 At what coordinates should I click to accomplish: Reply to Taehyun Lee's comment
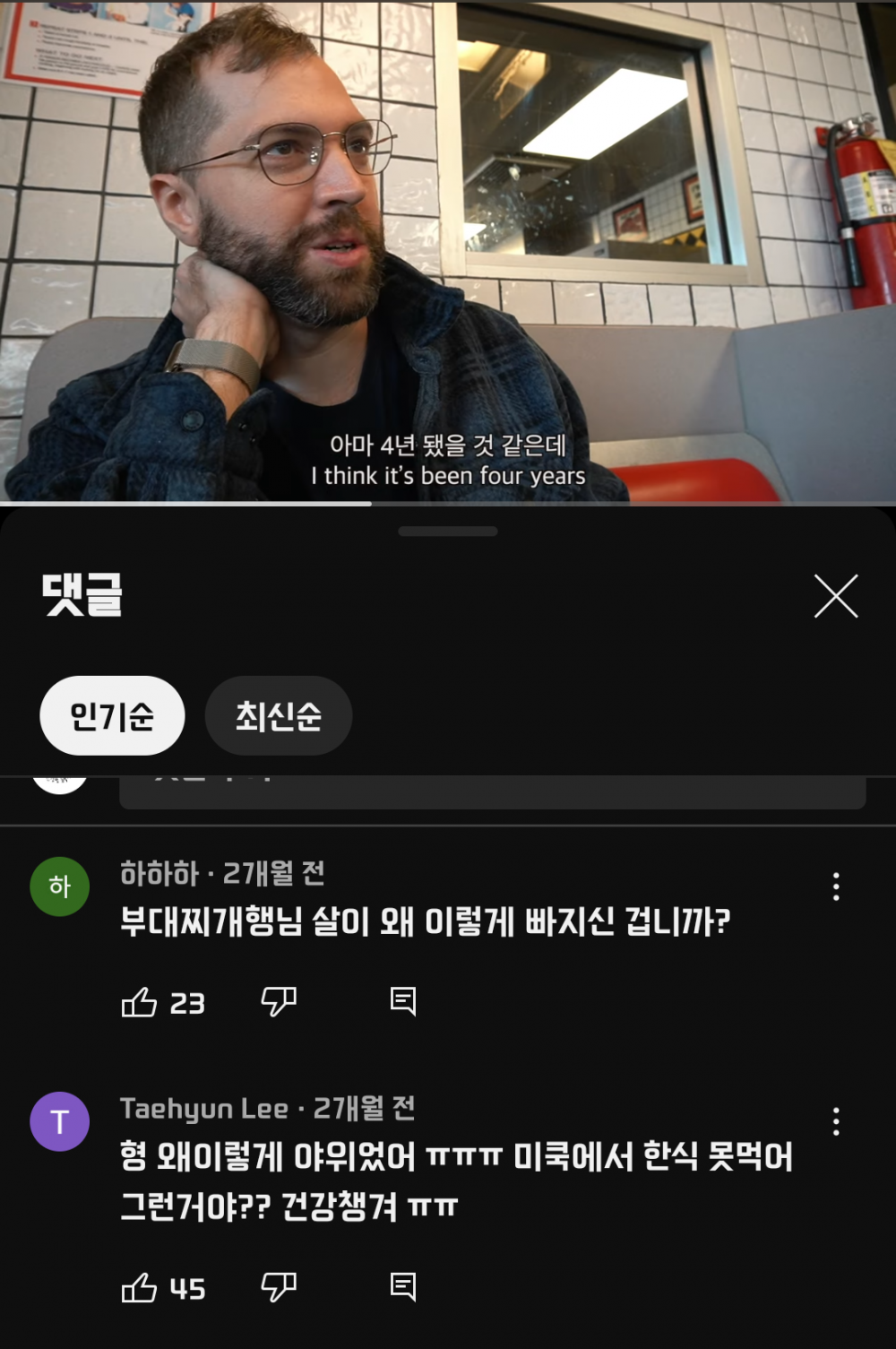pyautogui.click(x=403, y=1287)
